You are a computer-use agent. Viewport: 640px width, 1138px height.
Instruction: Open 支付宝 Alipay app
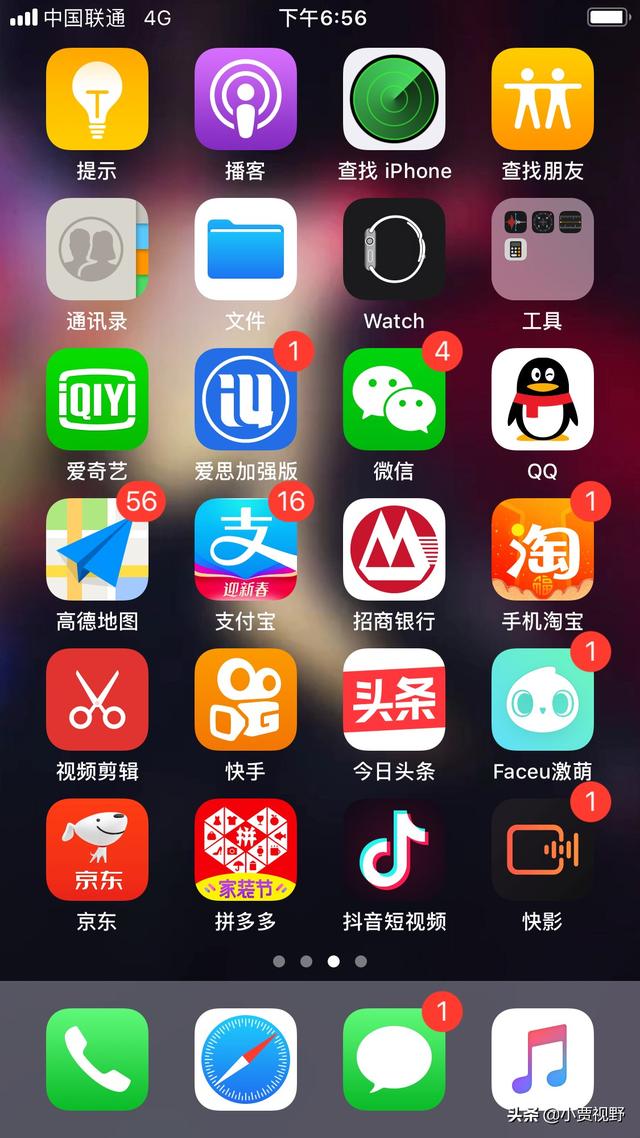click(245, 549)
